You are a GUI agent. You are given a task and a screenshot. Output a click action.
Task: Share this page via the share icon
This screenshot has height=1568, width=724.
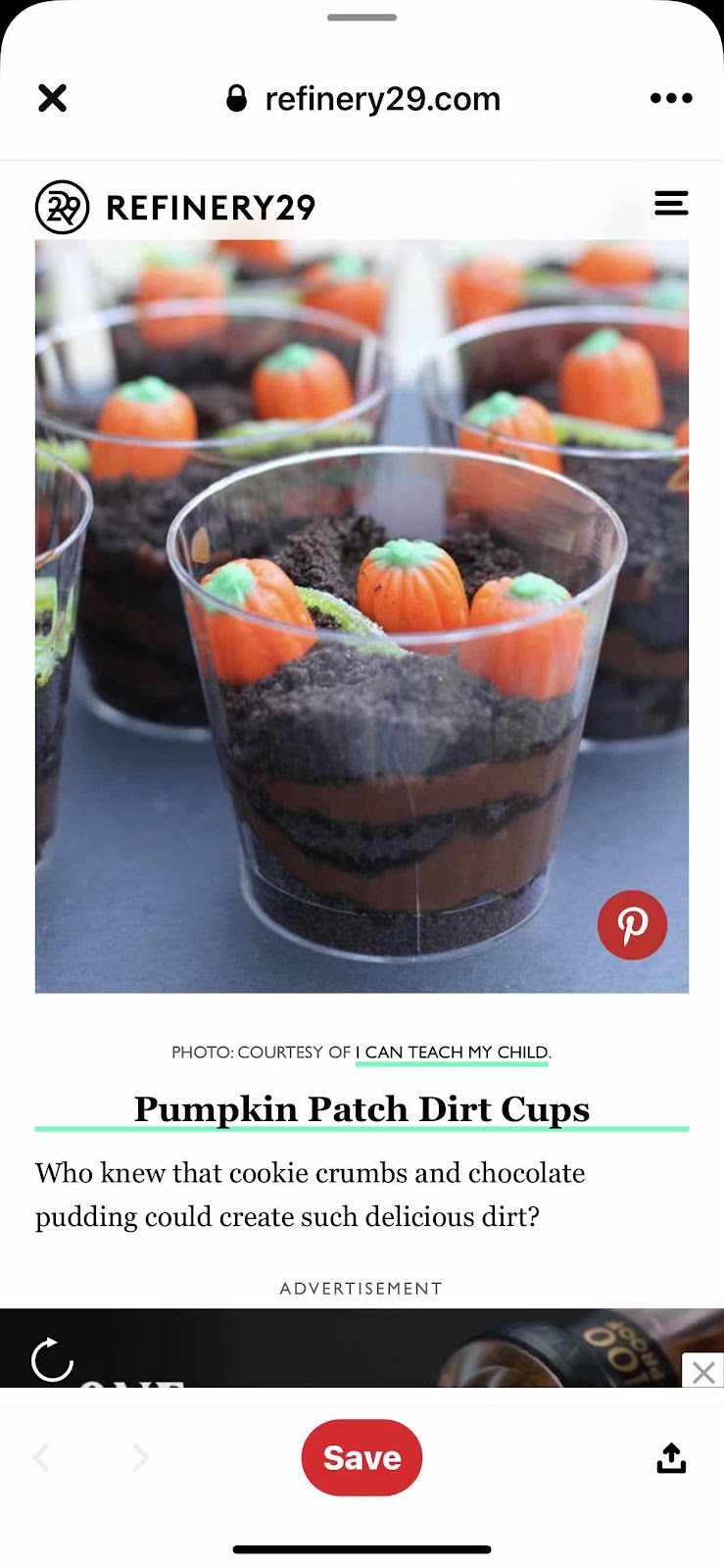(671, 1458)
